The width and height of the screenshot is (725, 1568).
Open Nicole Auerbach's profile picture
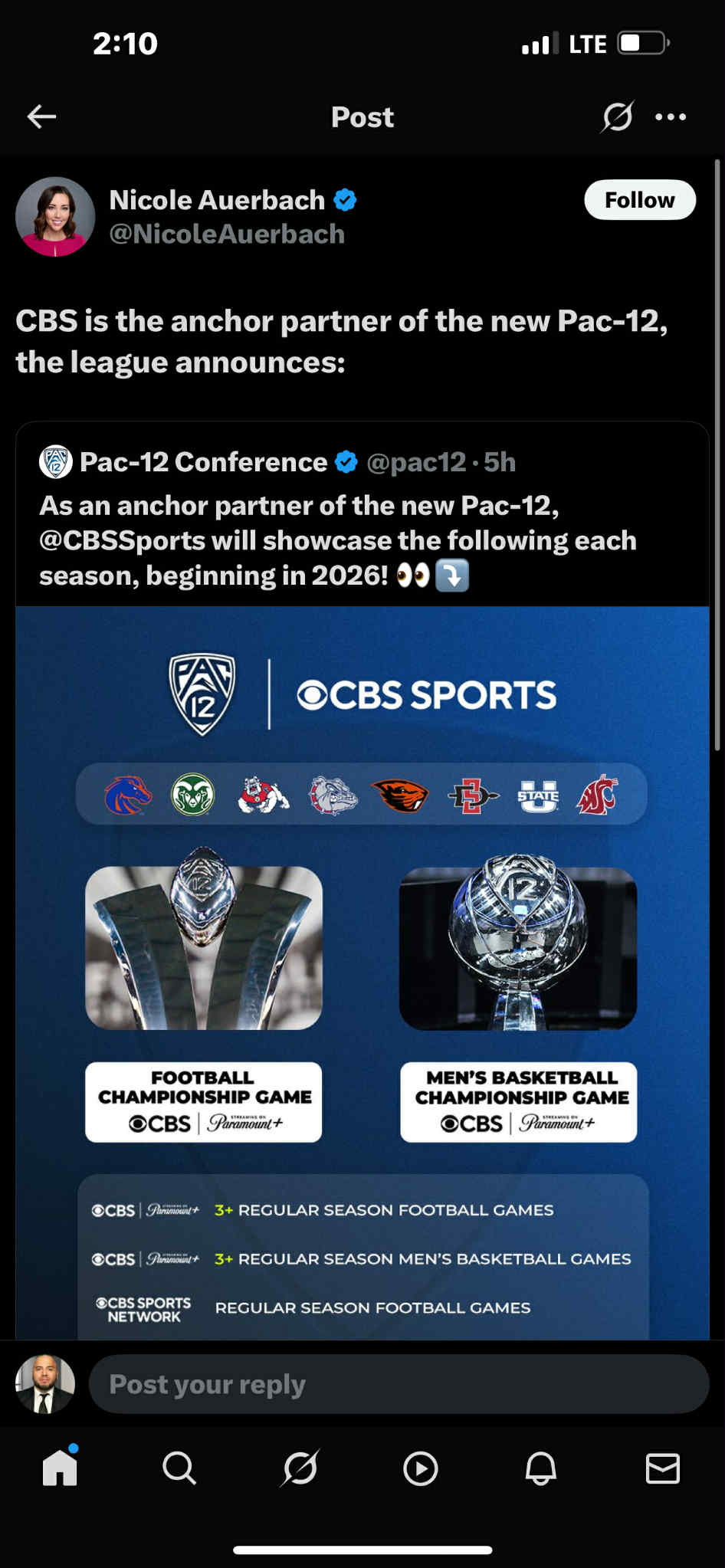point(55,217)
